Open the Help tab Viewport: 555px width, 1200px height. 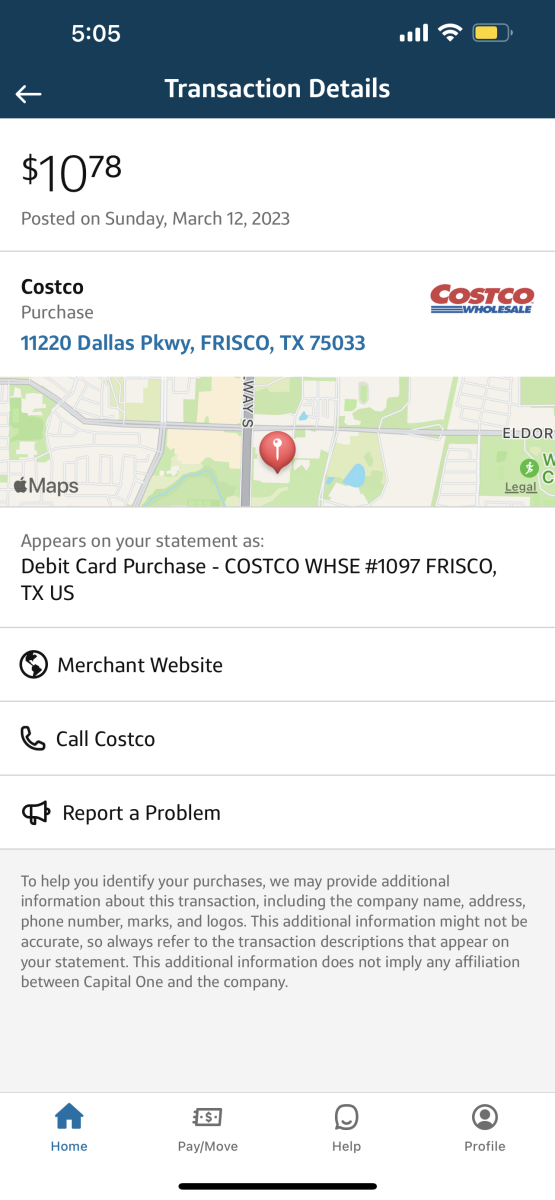346,1128
